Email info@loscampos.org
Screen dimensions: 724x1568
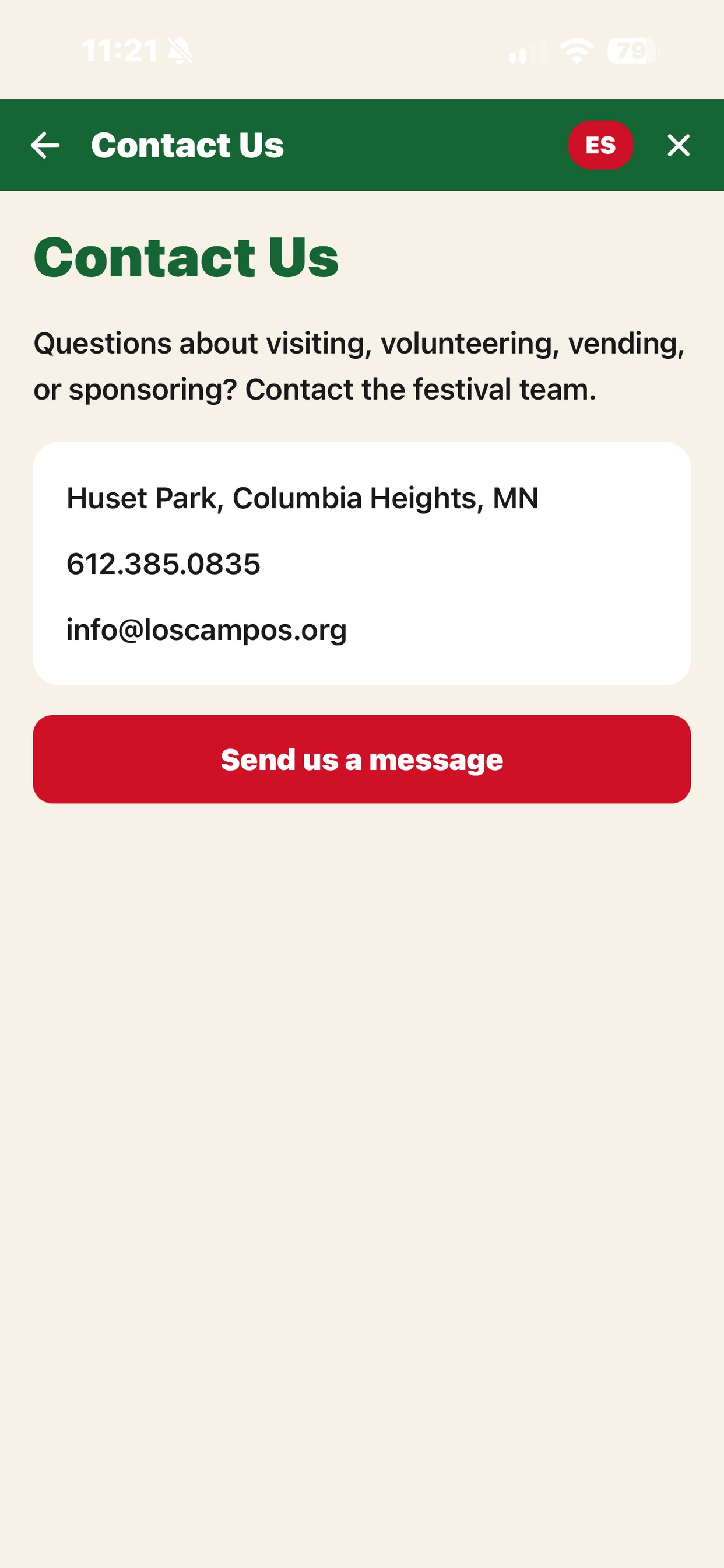click(206, 630)
